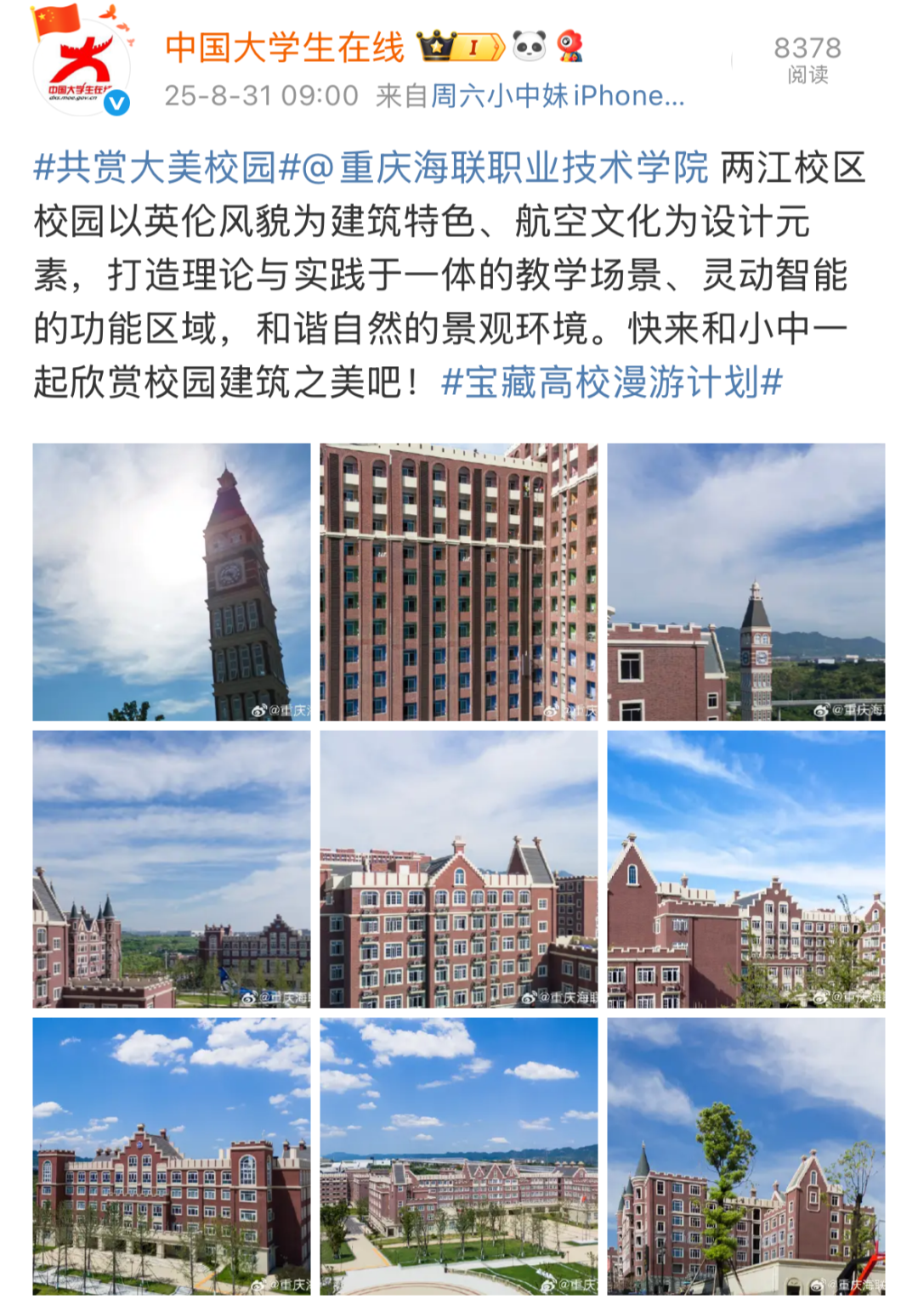View the backlit clock tower photo
This screenshot has height=1316, width=918.
[x=172, y=582]
